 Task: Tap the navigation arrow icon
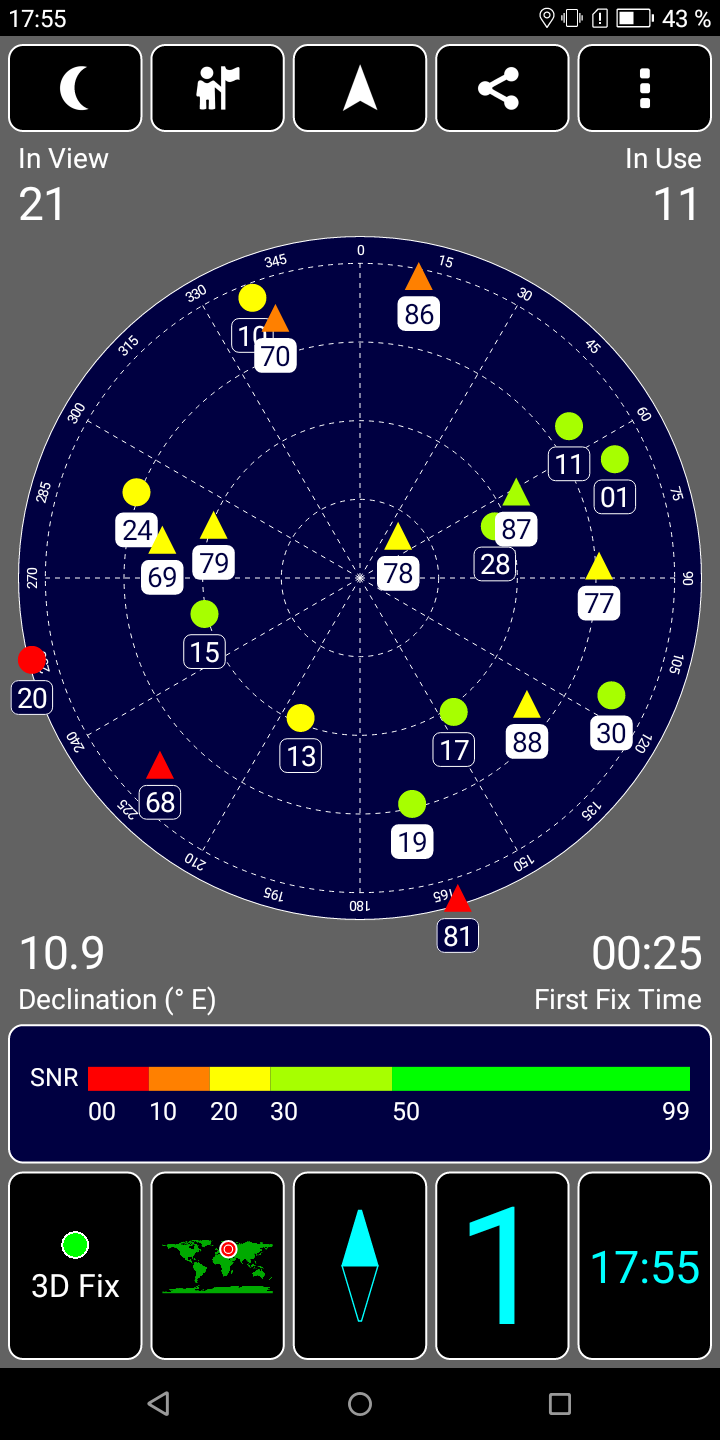click(360, 88)
